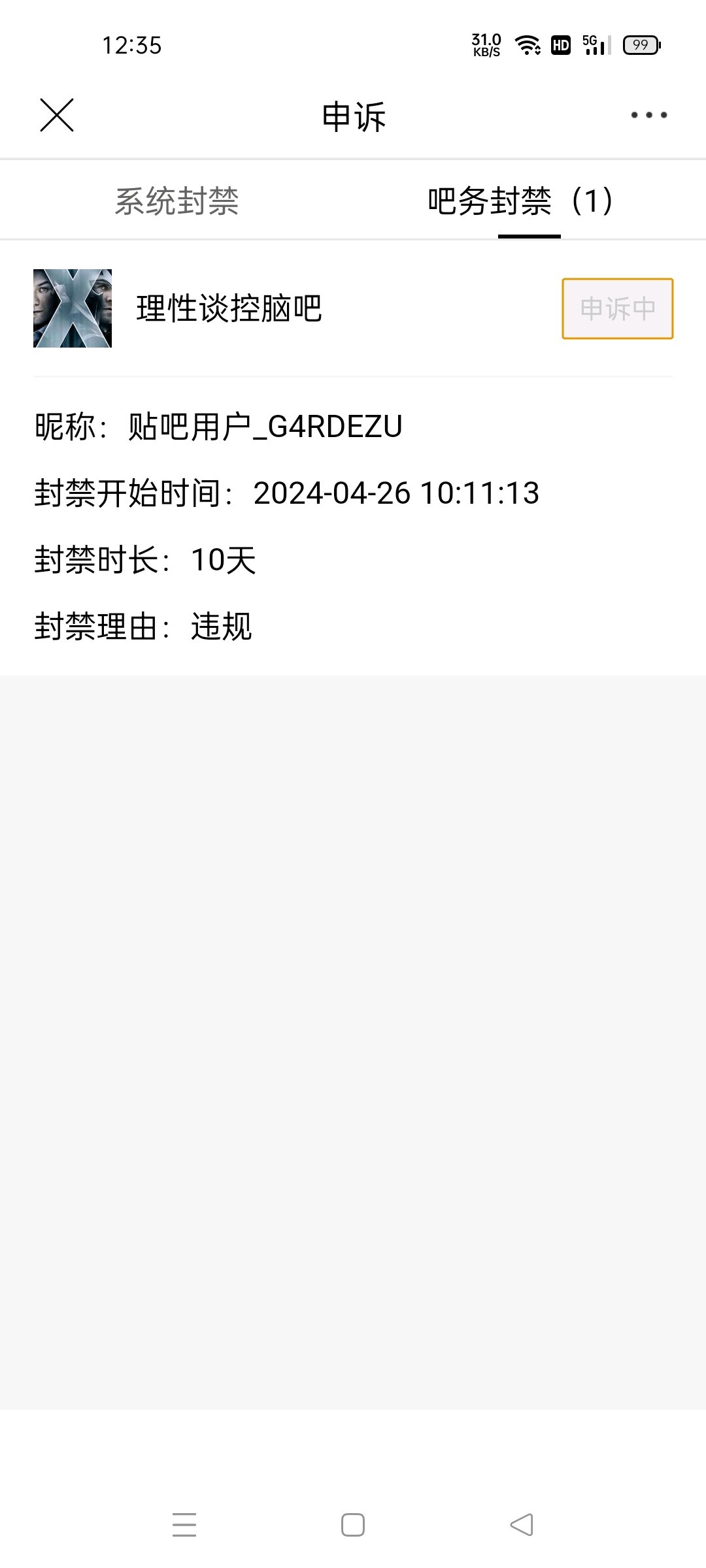This screenshot has height=1568, width=706.
Task: Go back using the system back button
Action: coord(522,1525)
